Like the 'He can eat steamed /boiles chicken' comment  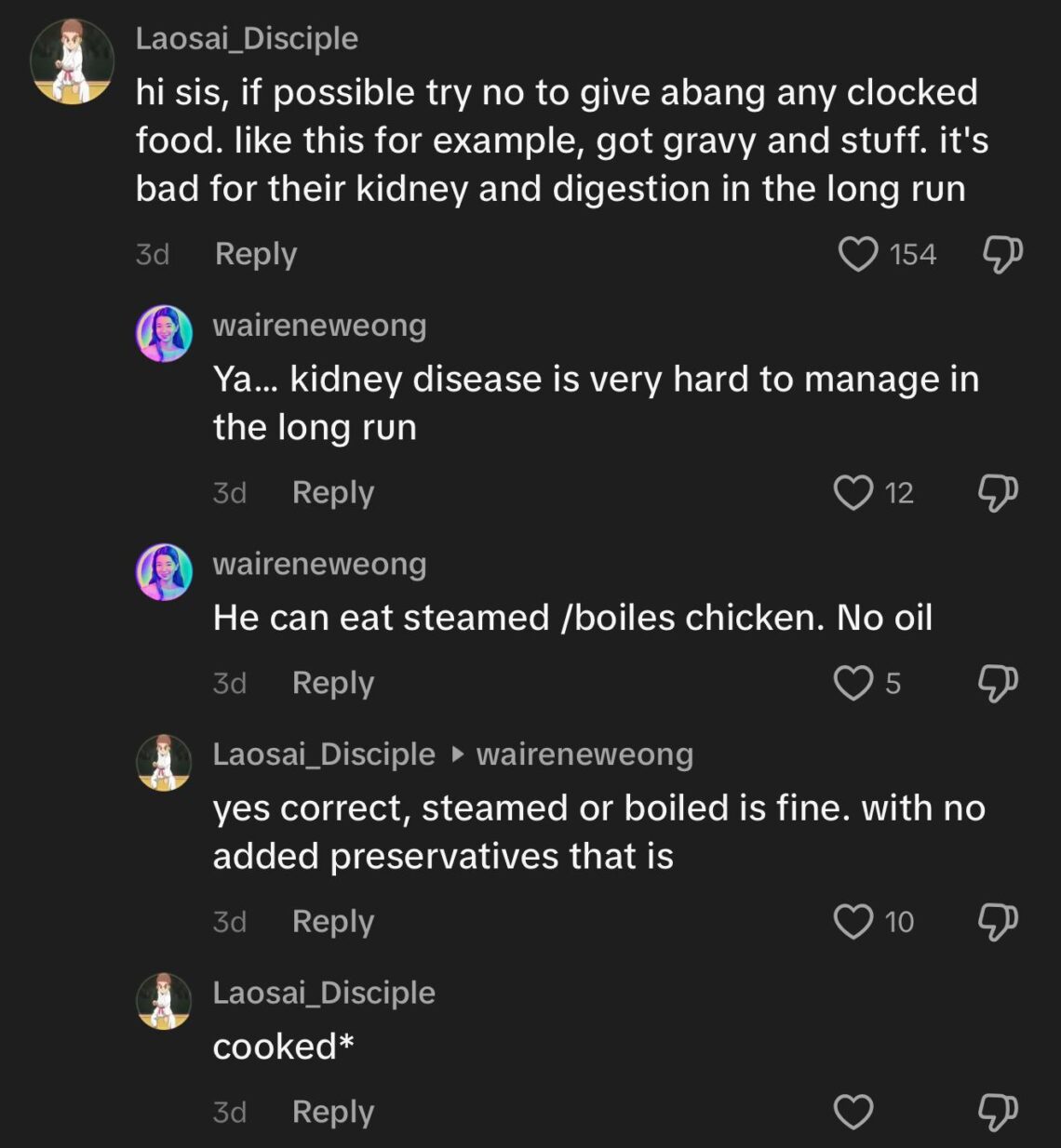[852, 683]
